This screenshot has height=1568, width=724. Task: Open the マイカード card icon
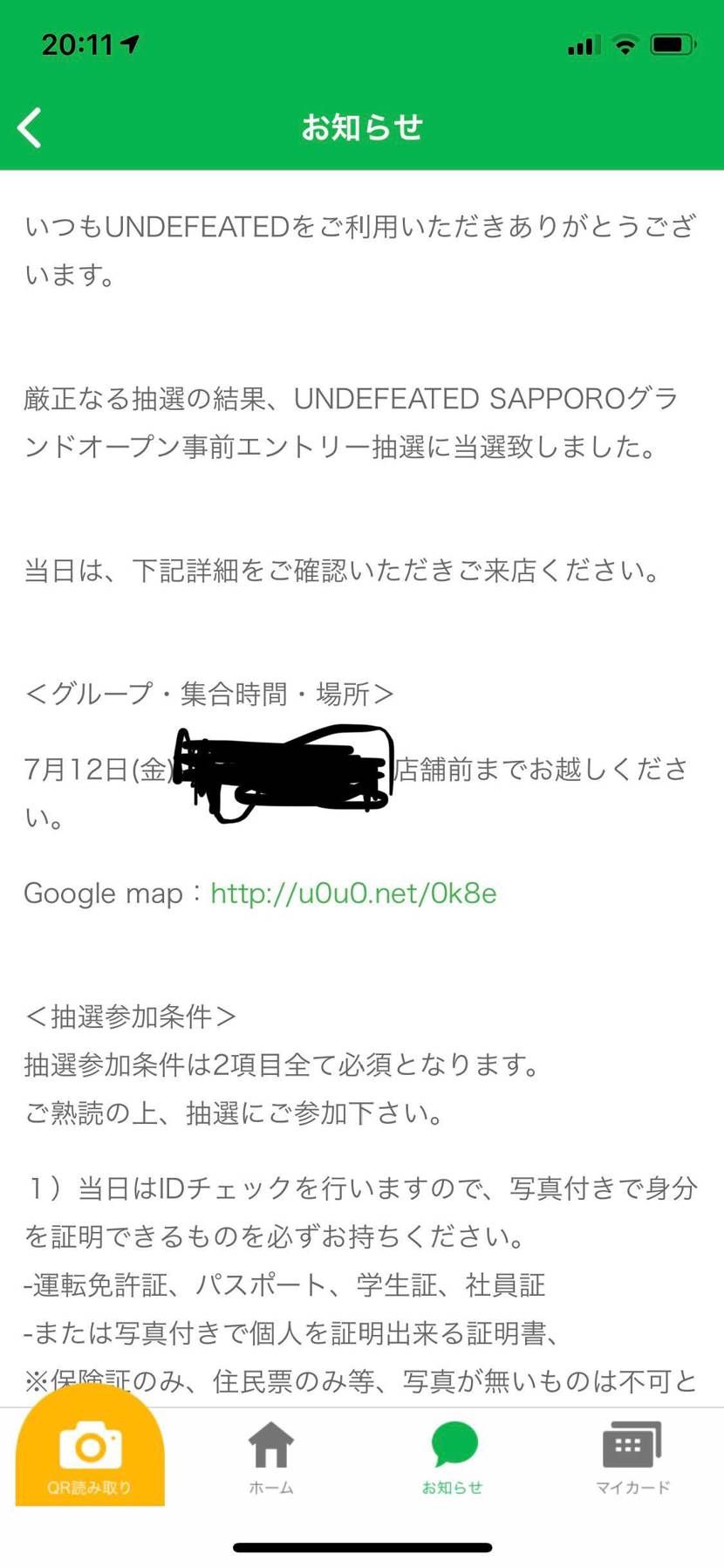click(632, 1444)
